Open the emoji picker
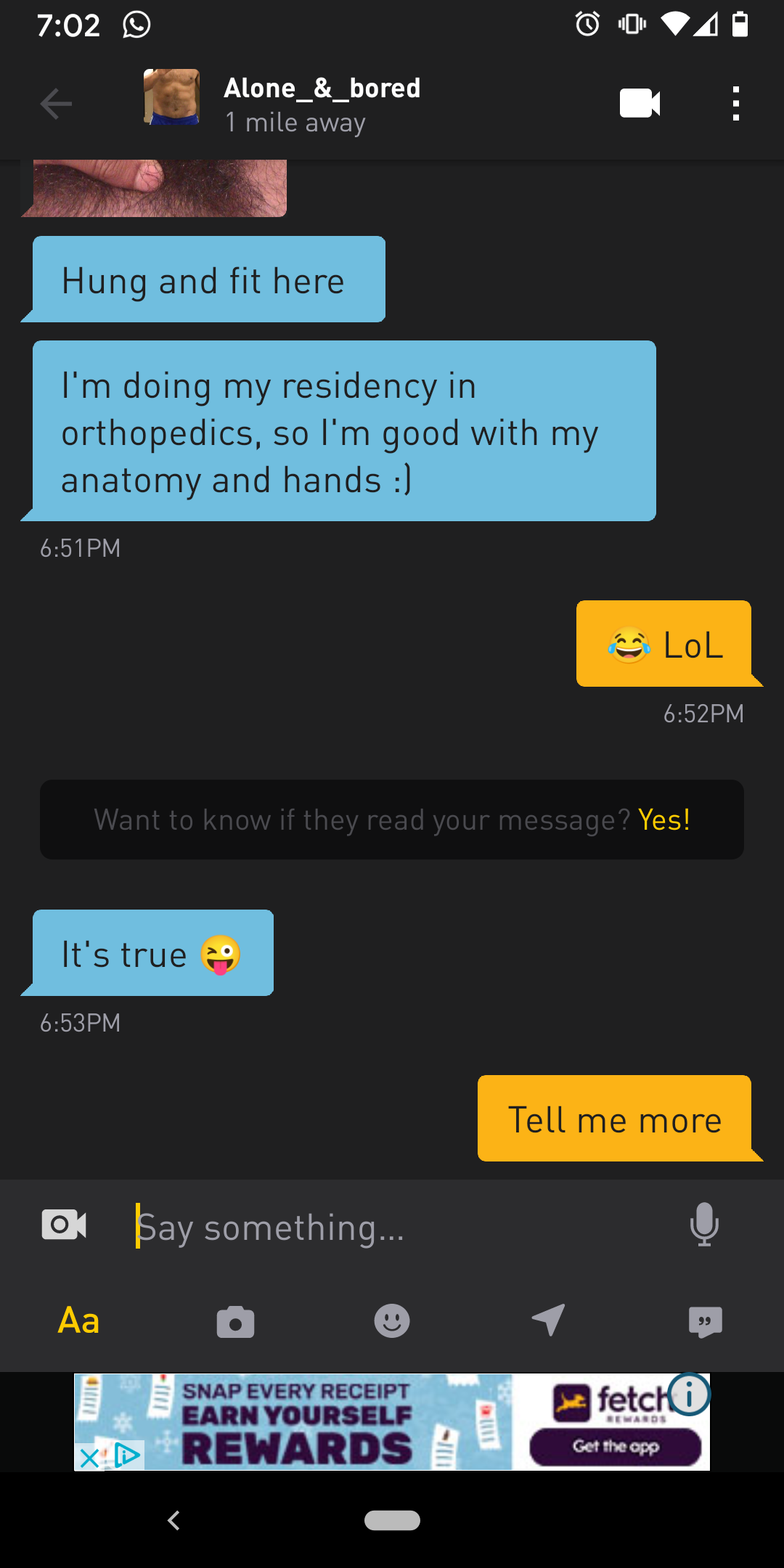The width and height of the screenshot is (784, 1568). pos(391,1323)
